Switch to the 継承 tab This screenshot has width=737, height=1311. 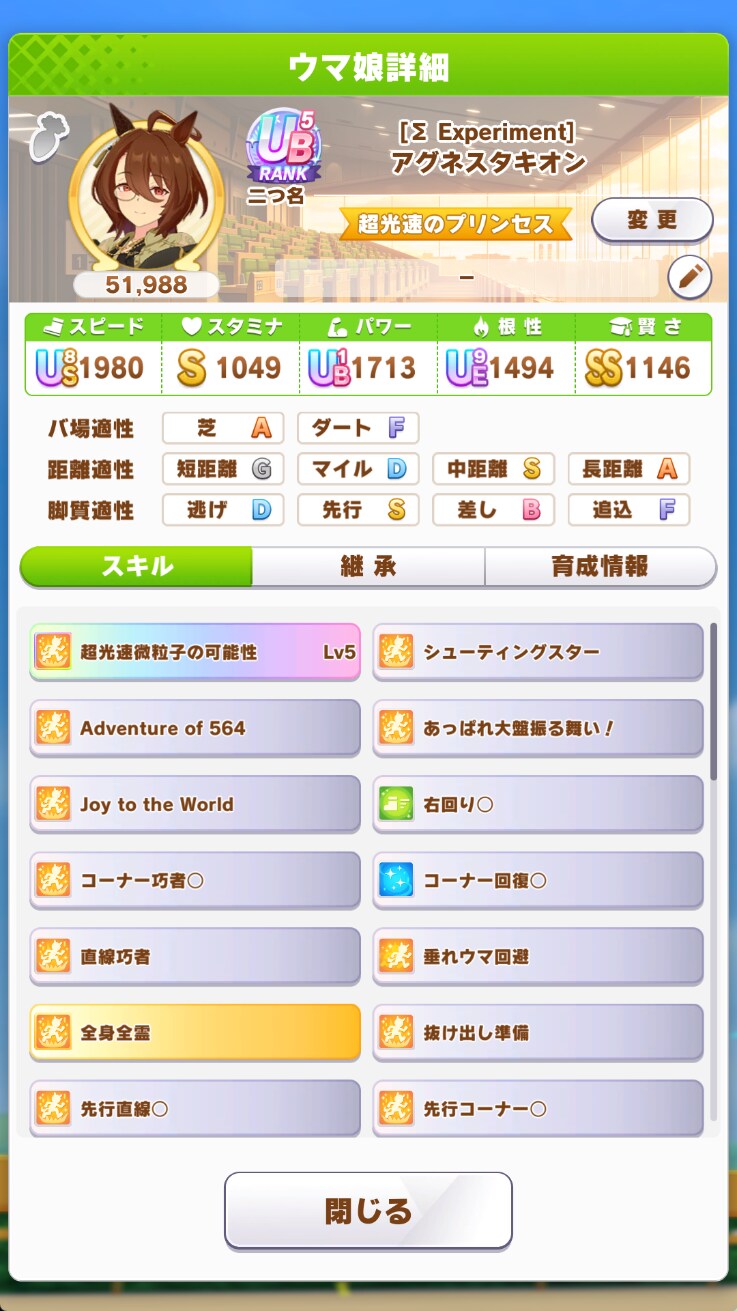point(368,566)
